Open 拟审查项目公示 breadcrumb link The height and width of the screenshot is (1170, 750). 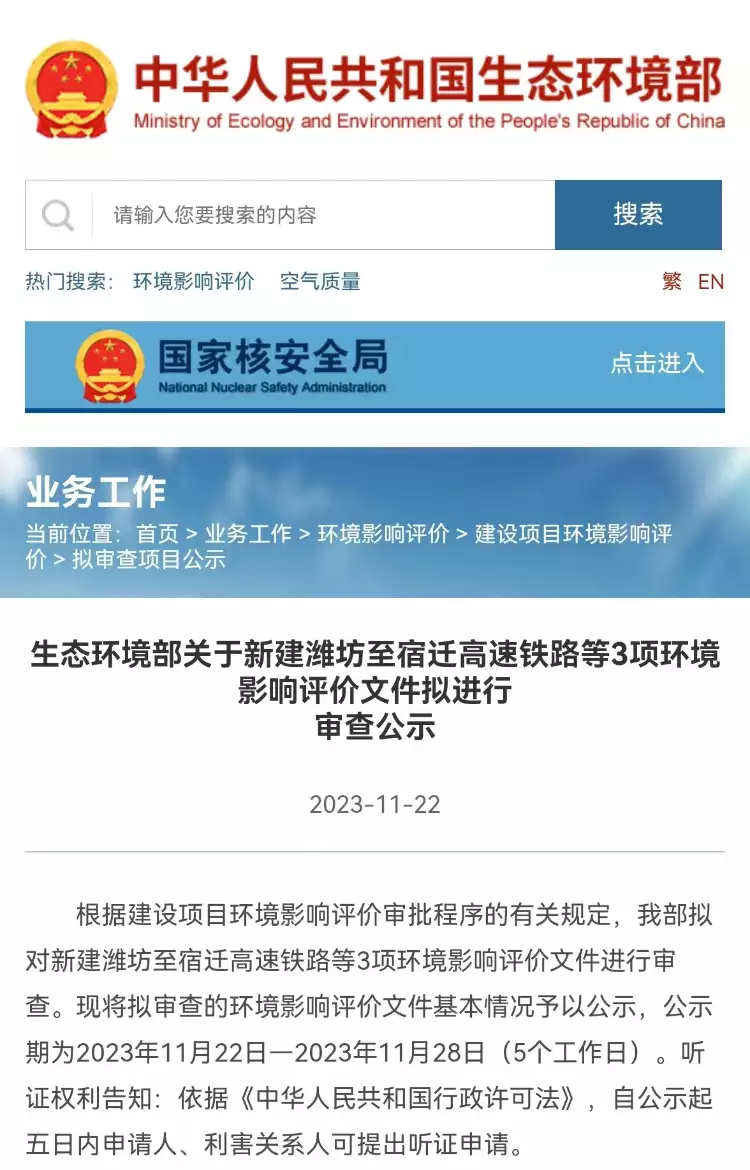[x=149, y=560]
